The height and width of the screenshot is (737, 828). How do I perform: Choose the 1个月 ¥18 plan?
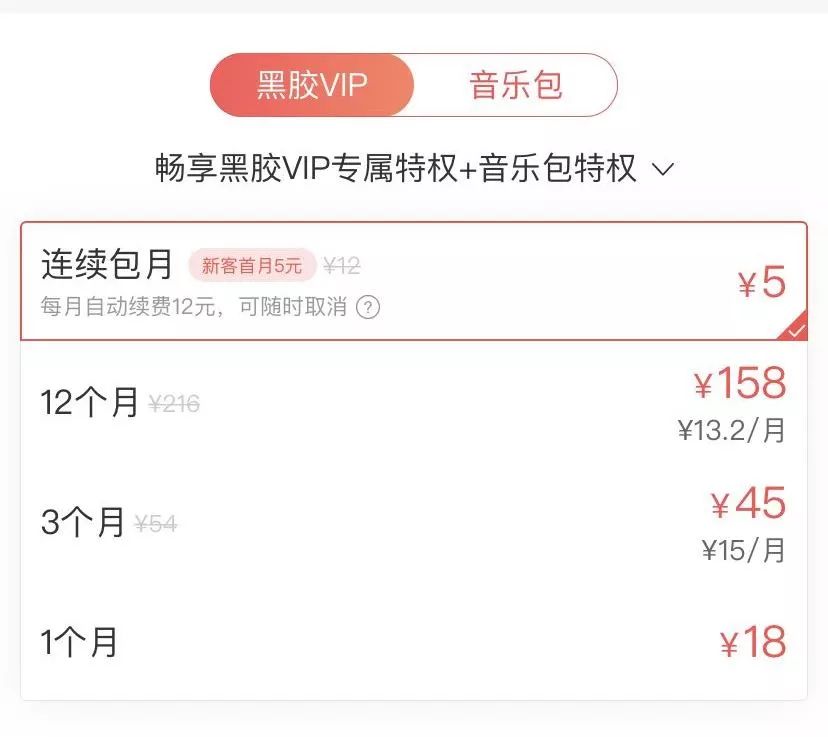point(413,641)
